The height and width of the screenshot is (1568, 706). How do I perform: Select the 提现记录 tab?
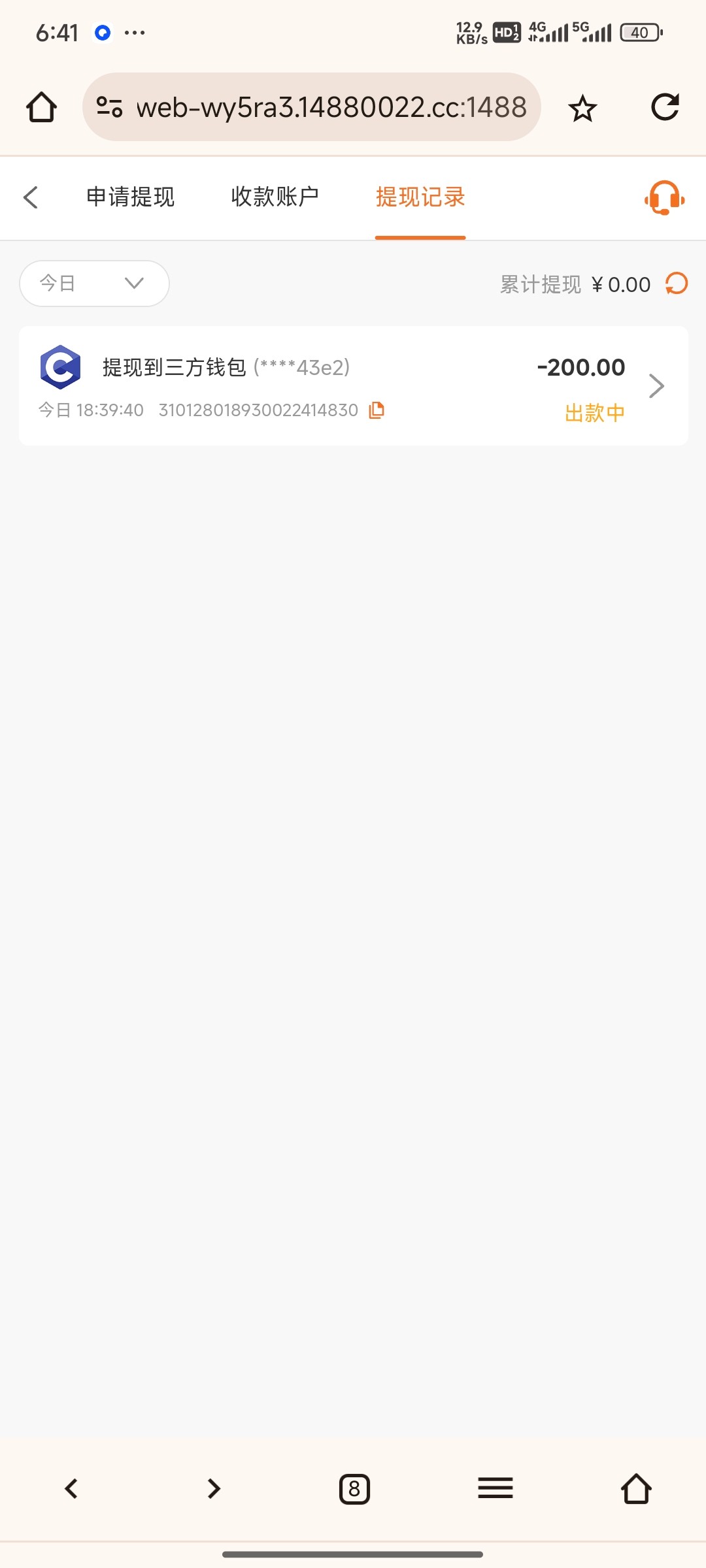(420, 197)
